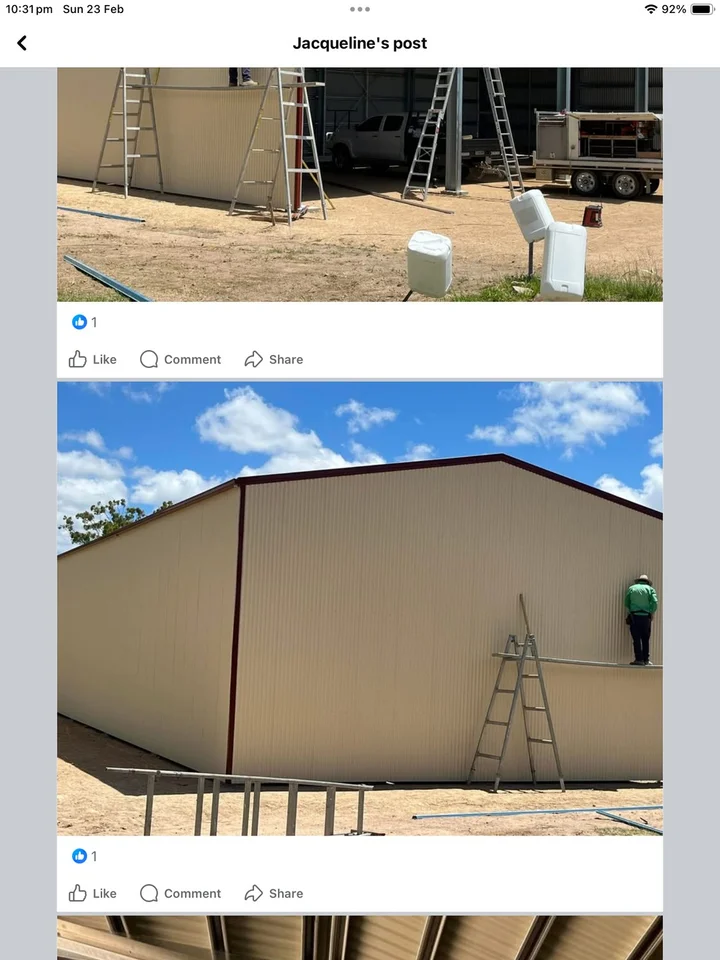Comment on the photo of man in green shirt
Viewport: 720px width, 960px height.
[x=180, y=893]
